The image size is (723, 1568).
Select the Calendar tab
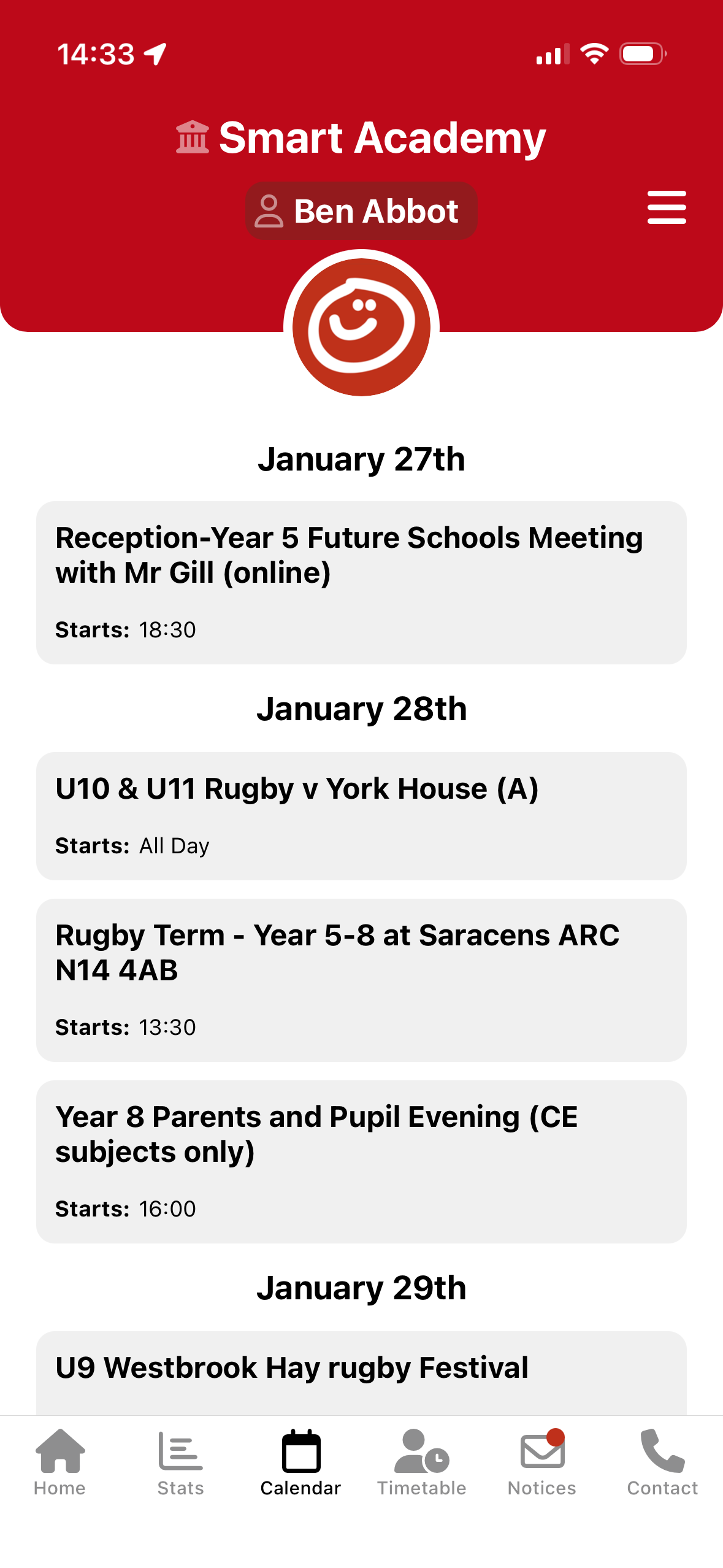[300, 1462]
